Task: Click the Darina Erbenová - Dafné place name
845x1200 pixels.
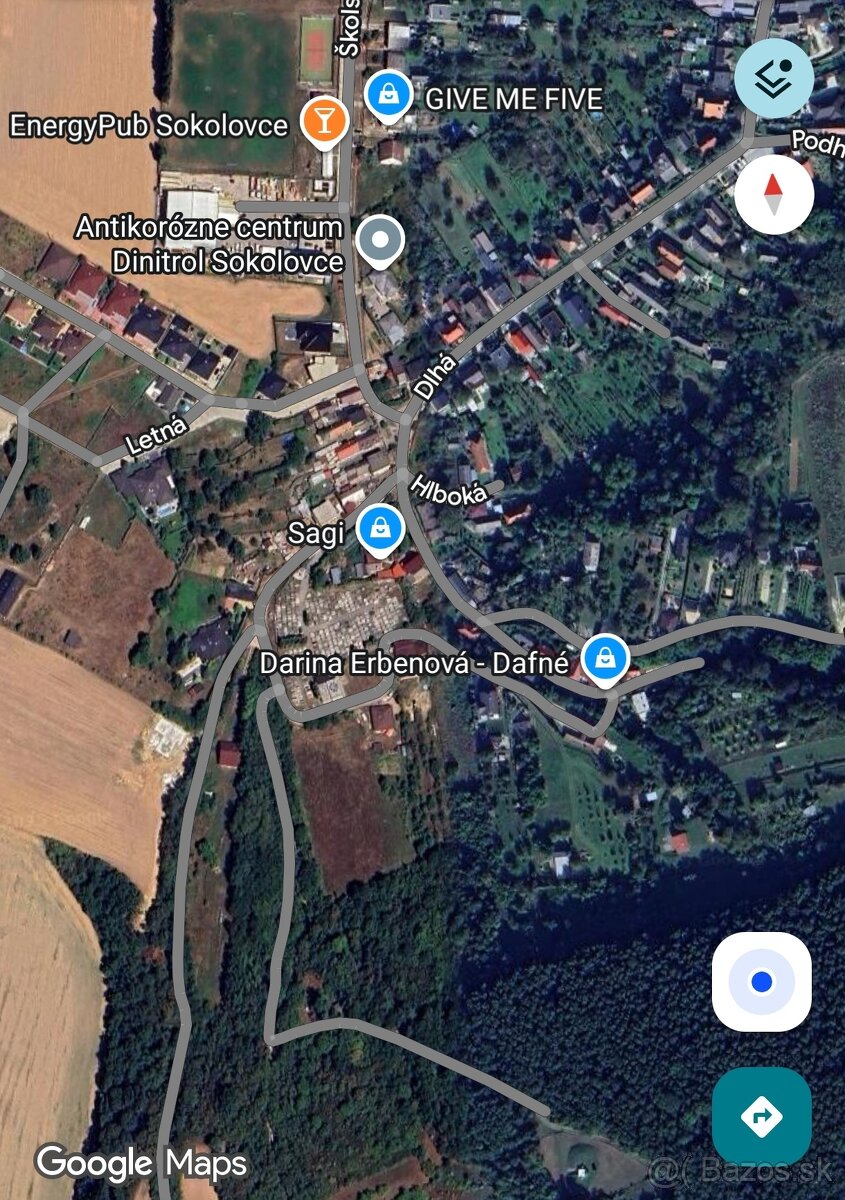Action: click(416, 661)
